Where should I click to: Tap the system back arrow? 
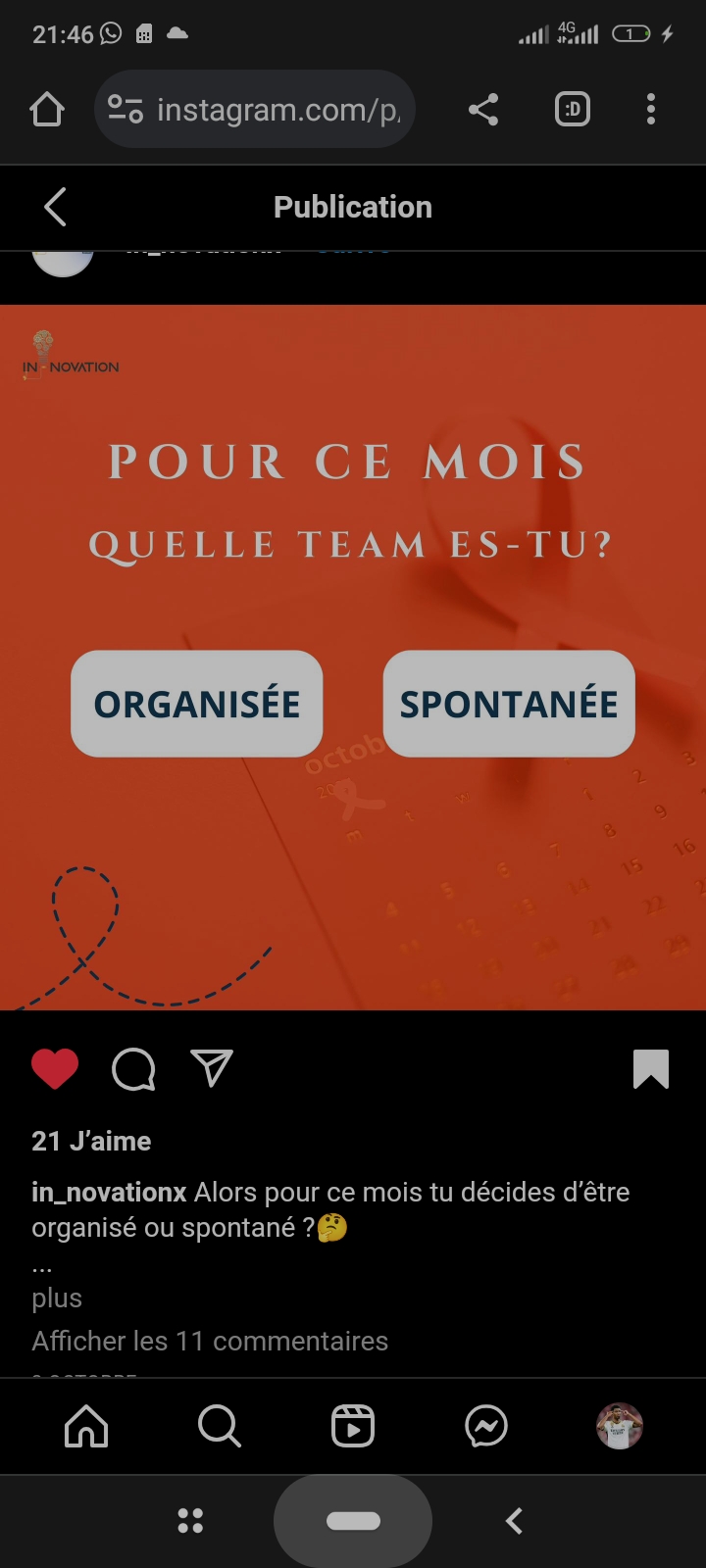point(514,1521)
